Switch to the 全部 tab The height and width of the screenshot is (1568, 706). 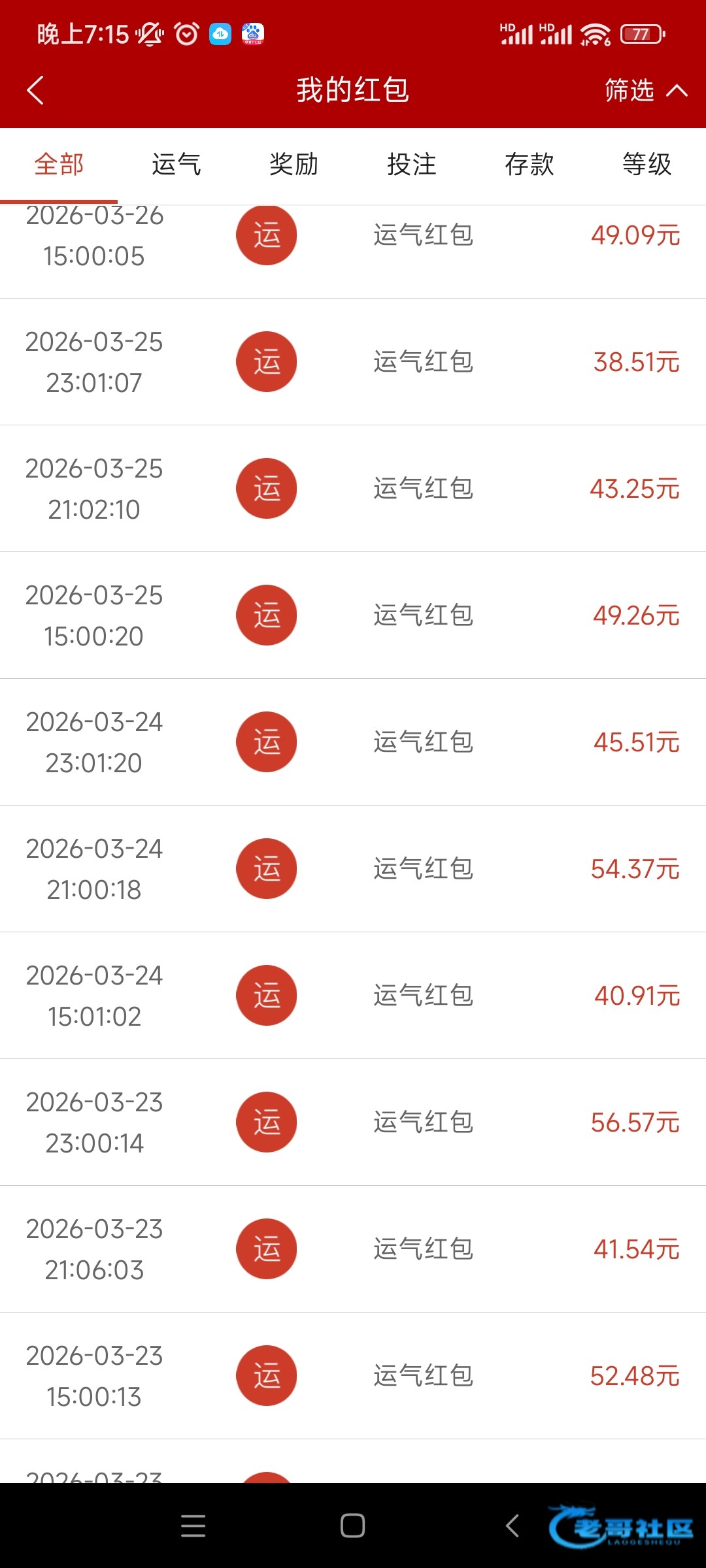coord(59,165)
